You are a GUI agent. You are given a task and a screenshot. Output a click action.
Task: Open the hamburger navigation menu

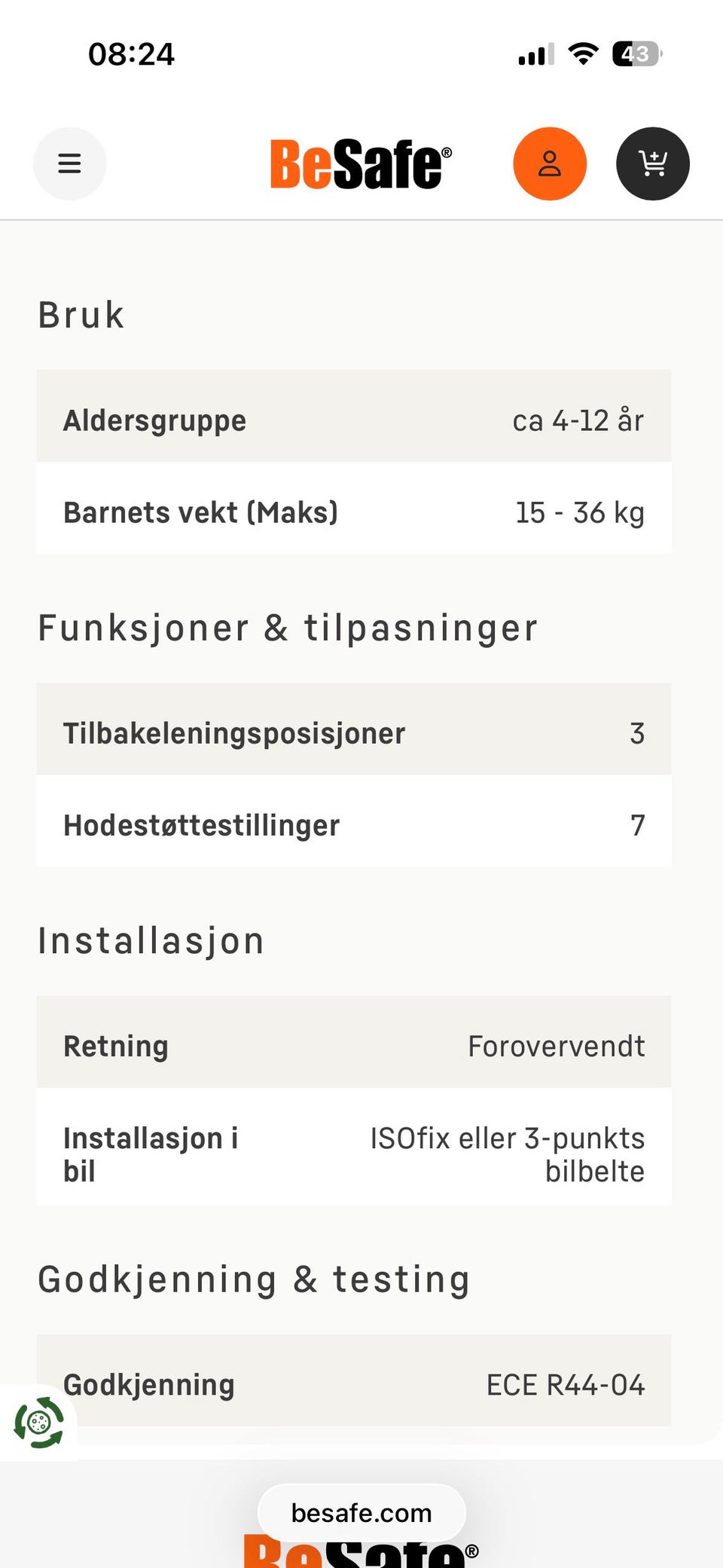(69, 164)
